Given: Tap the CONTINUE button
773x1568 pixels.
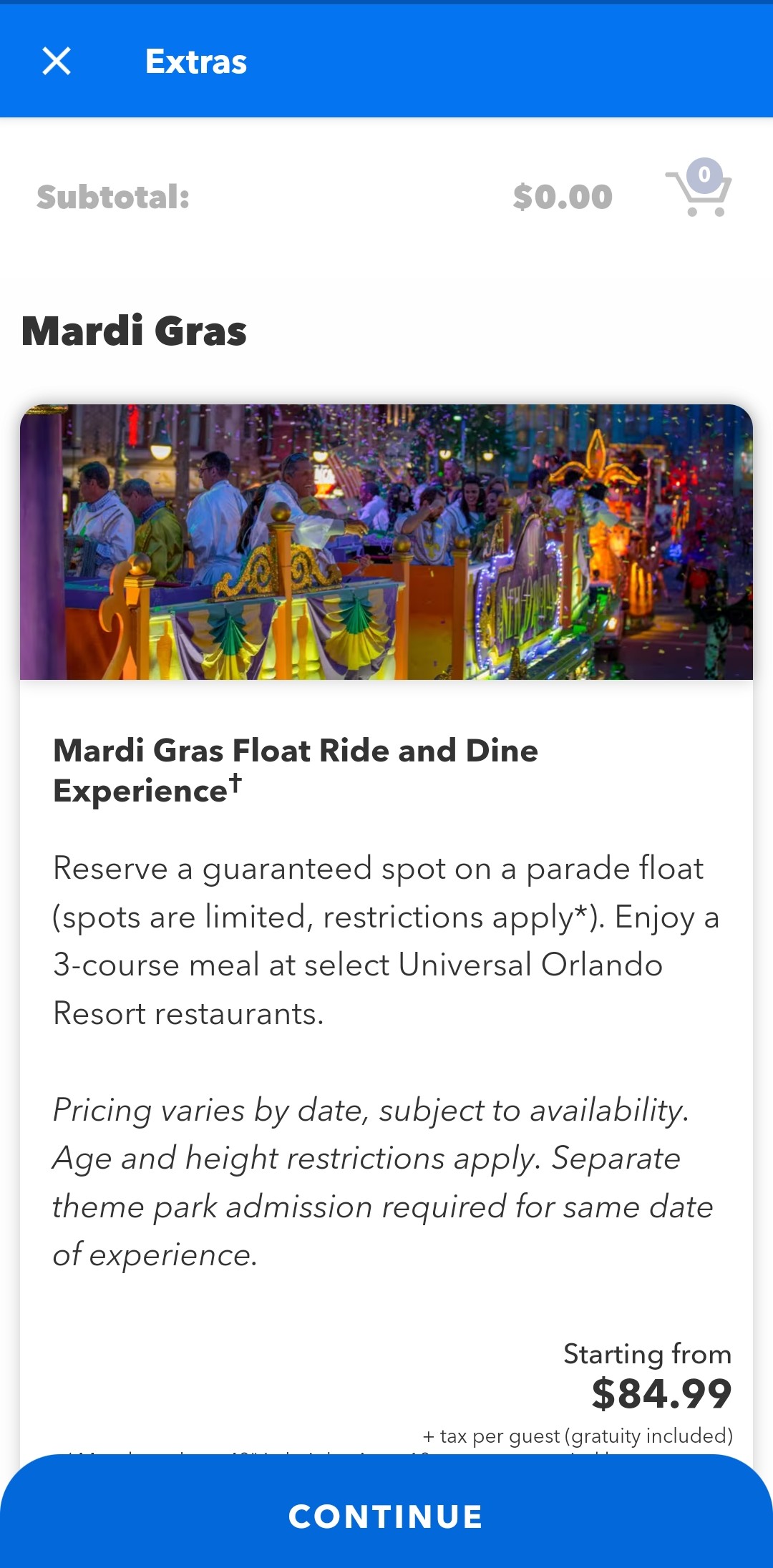Looking at the screenshot, I should pos(386,1516).
